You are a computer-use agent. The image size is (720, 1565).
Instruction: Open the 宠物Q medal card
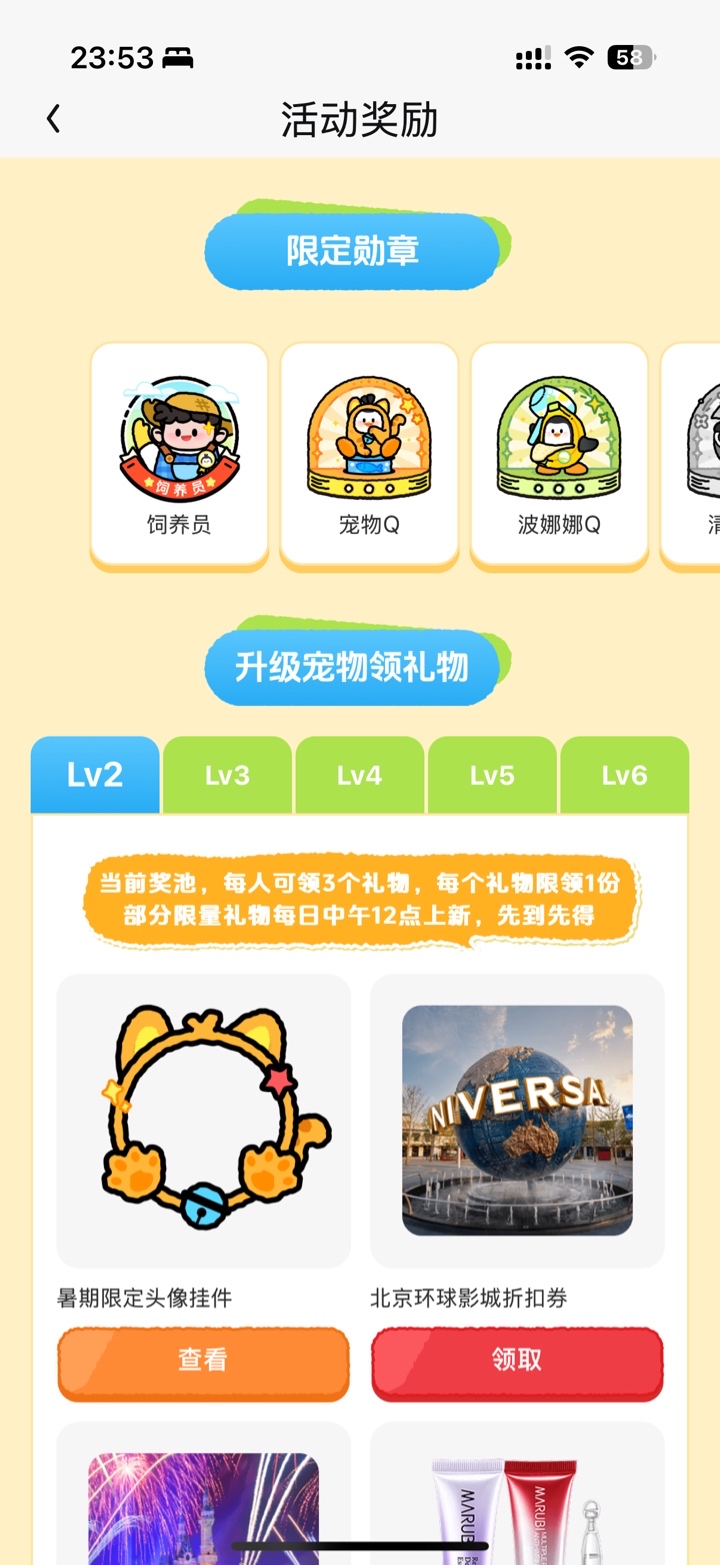pos(369,456)
